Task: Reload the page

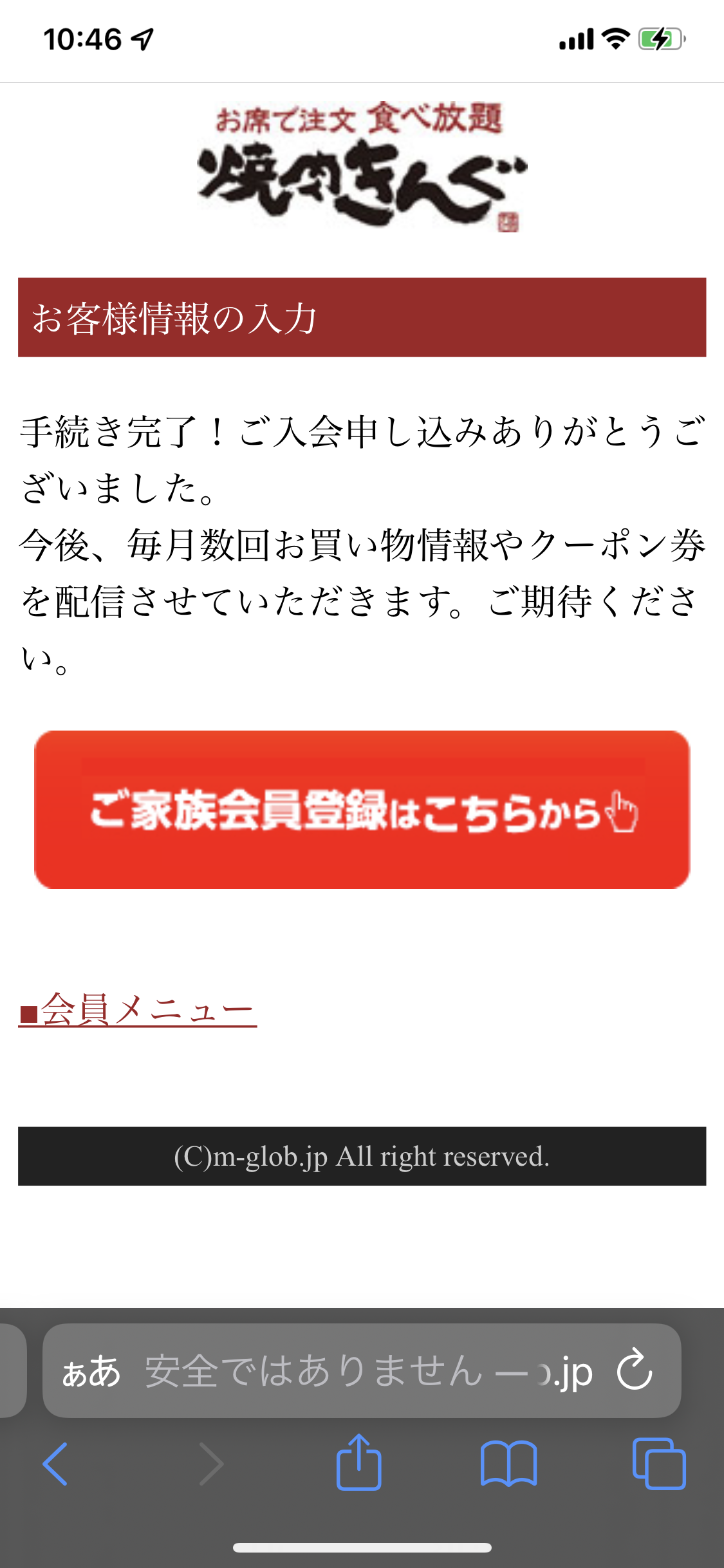Action: point(634,1369)
